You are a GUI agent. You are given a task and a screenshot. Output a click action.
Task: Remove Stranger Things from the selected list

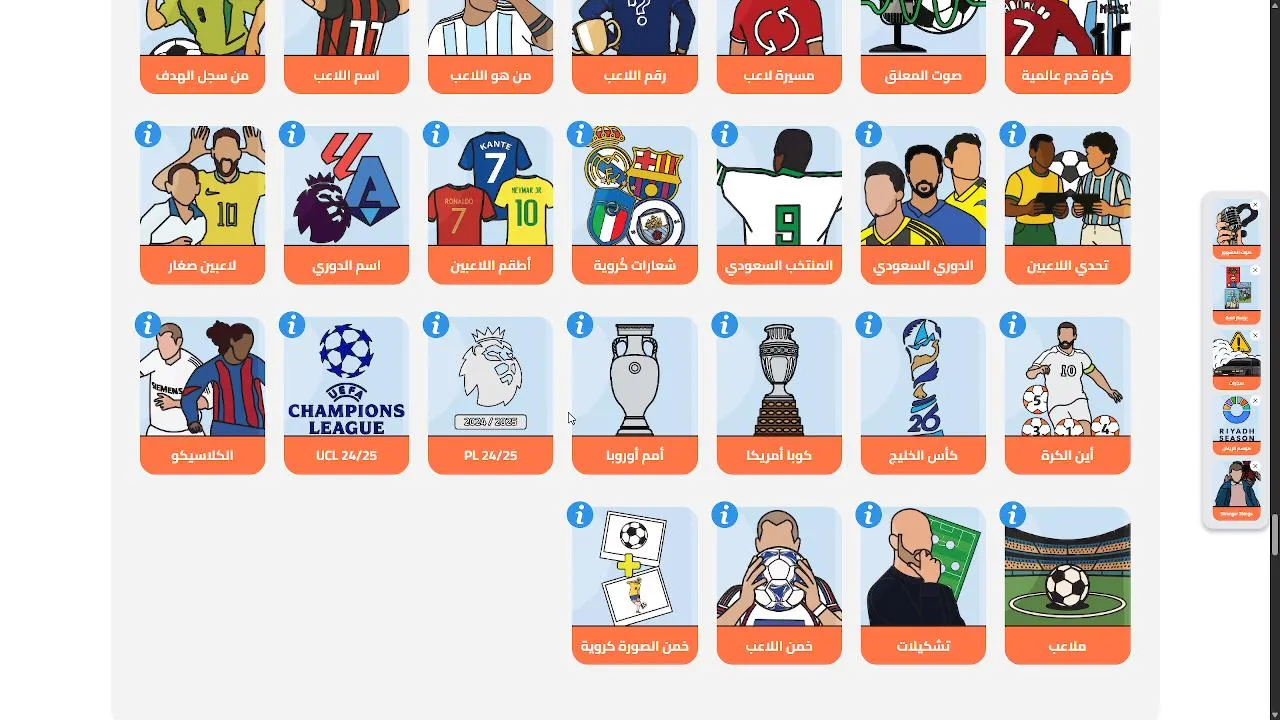(x=1255, y=465)
